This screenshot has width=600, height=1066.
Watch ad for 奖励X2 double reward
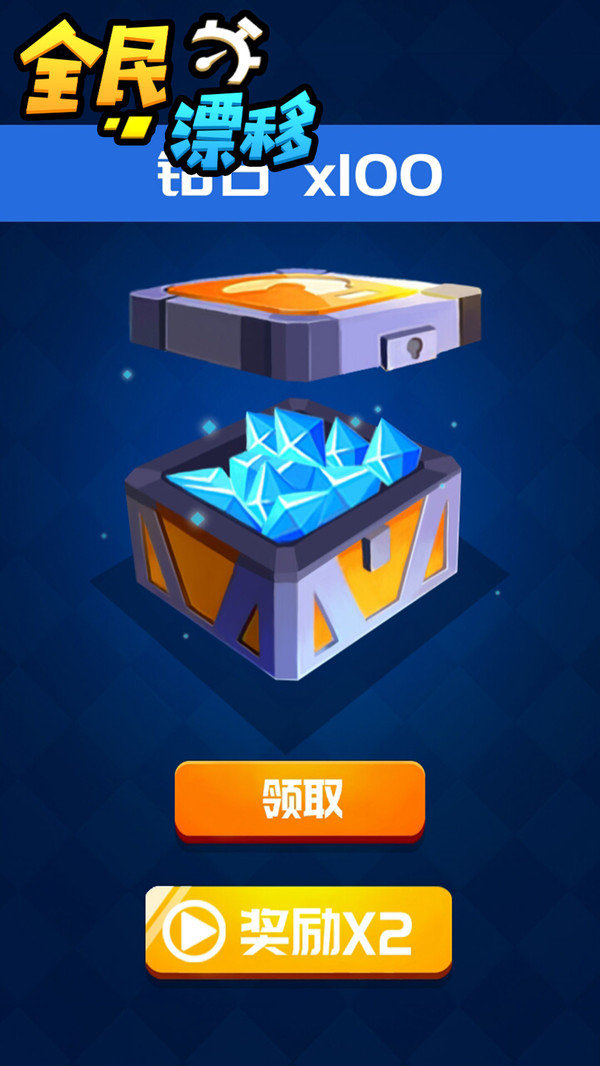(298, 932)
